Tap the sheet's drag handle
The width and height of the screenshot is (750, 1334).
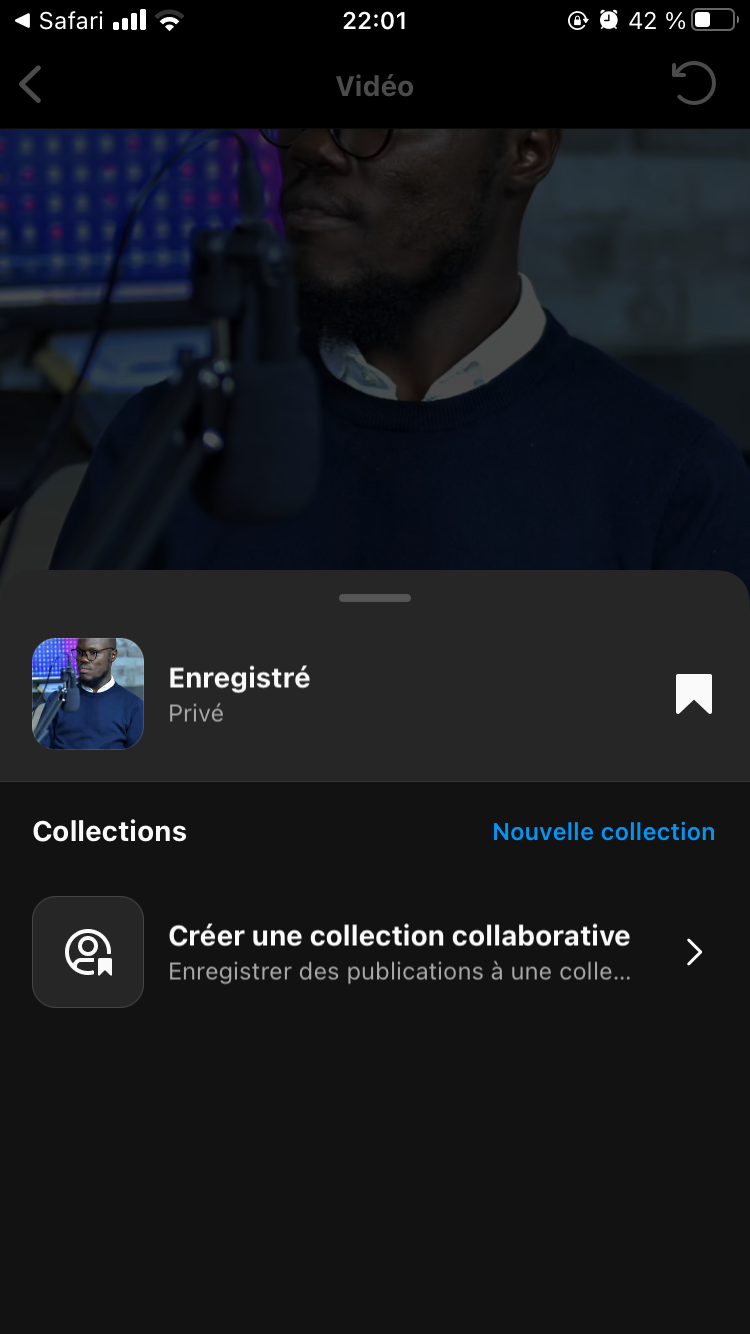[x=375, y=598]
